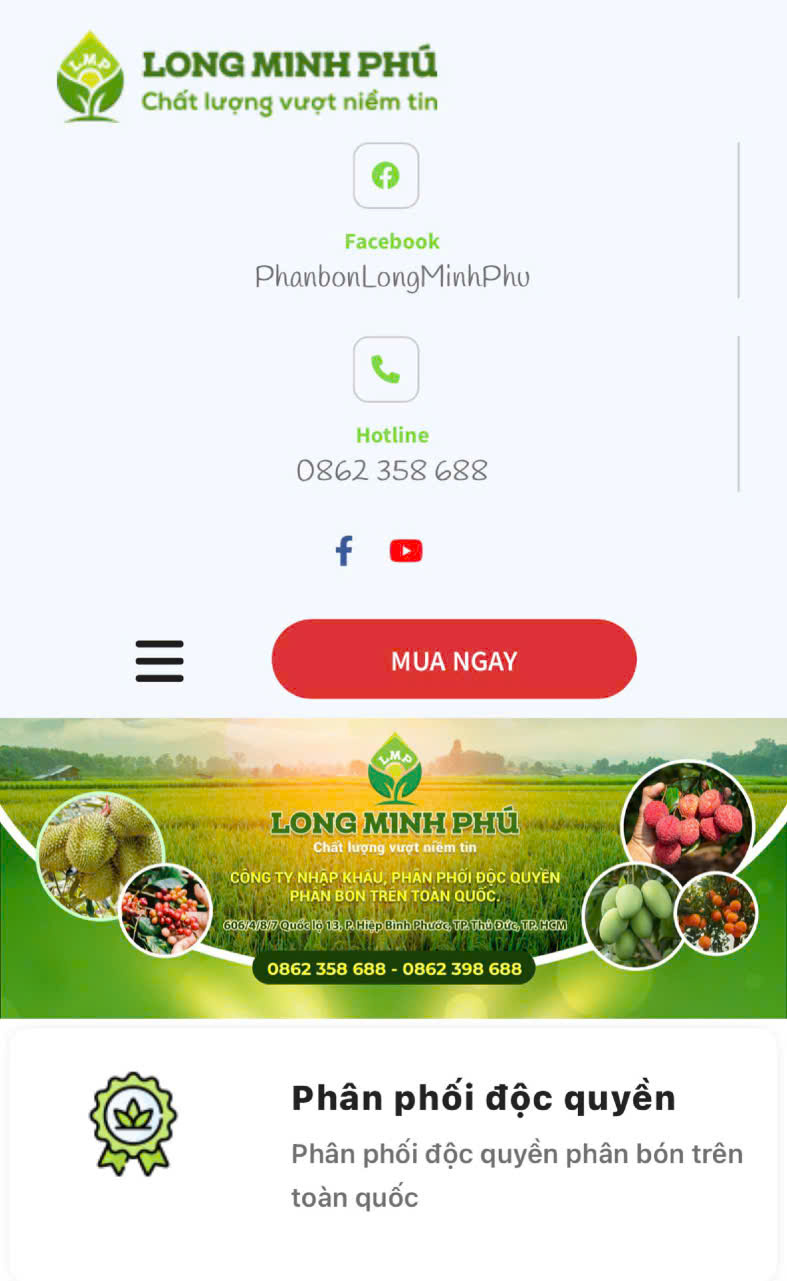Open the PhanbonLongMinhPhu Facebook page link
Viewport: 787px width, 1281px height.
(x=392, y=277)
